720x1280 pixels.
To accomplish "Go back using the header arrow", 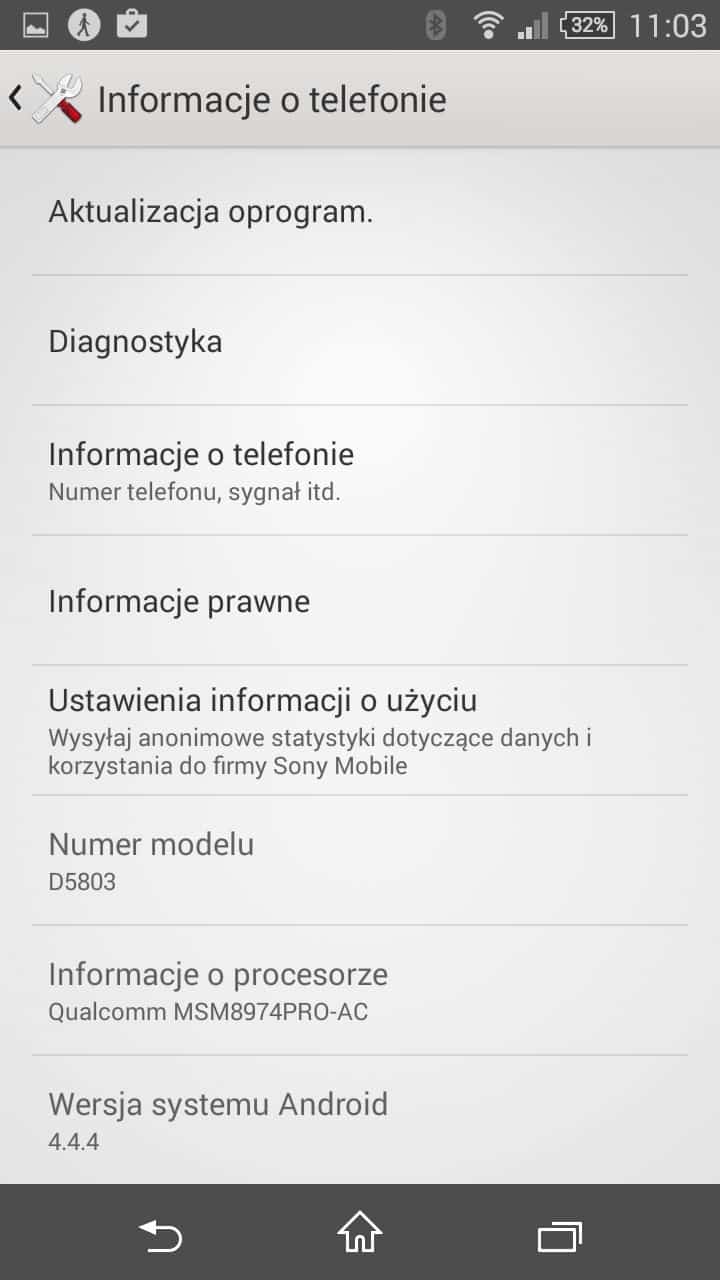I will 16,98.
